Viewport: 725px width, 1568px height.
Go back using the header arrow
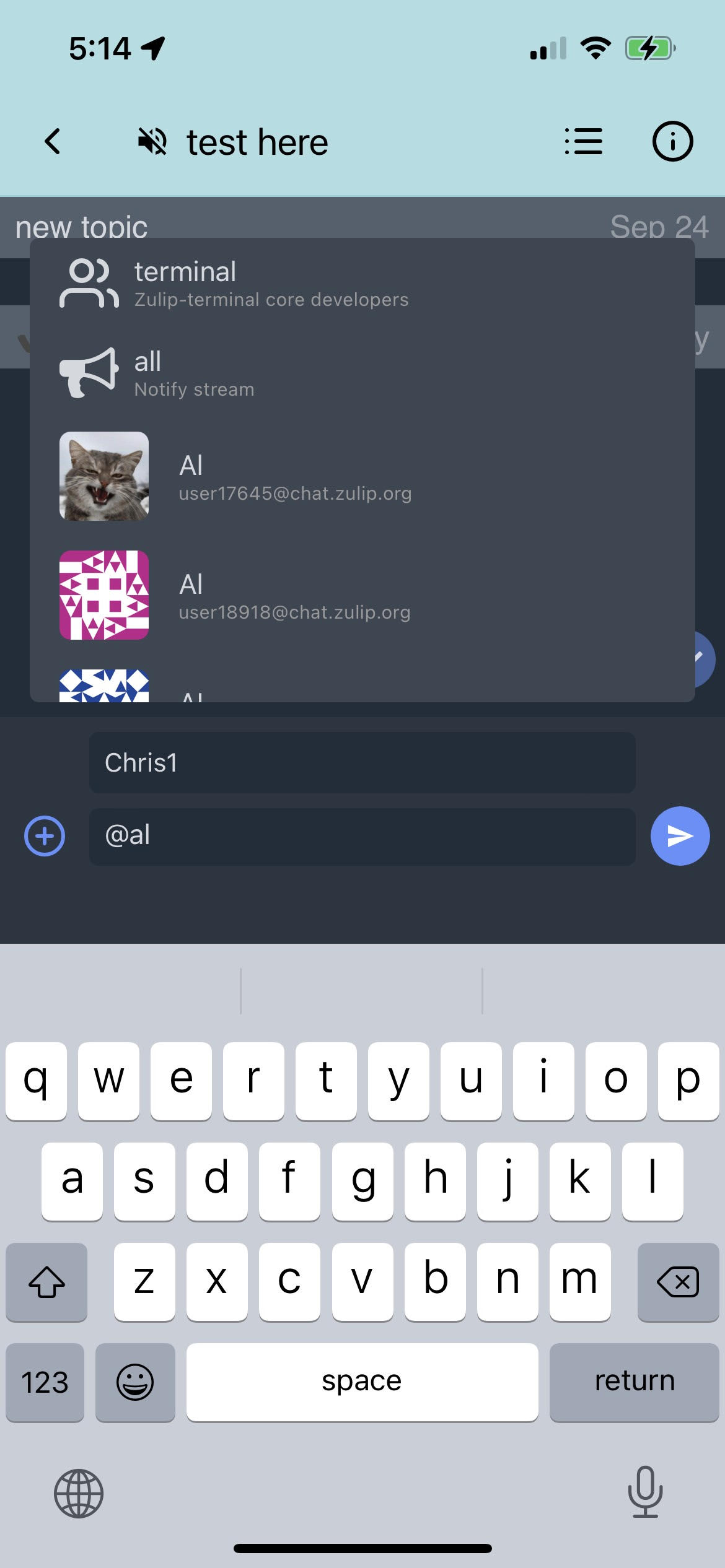(x=53, y=141)
